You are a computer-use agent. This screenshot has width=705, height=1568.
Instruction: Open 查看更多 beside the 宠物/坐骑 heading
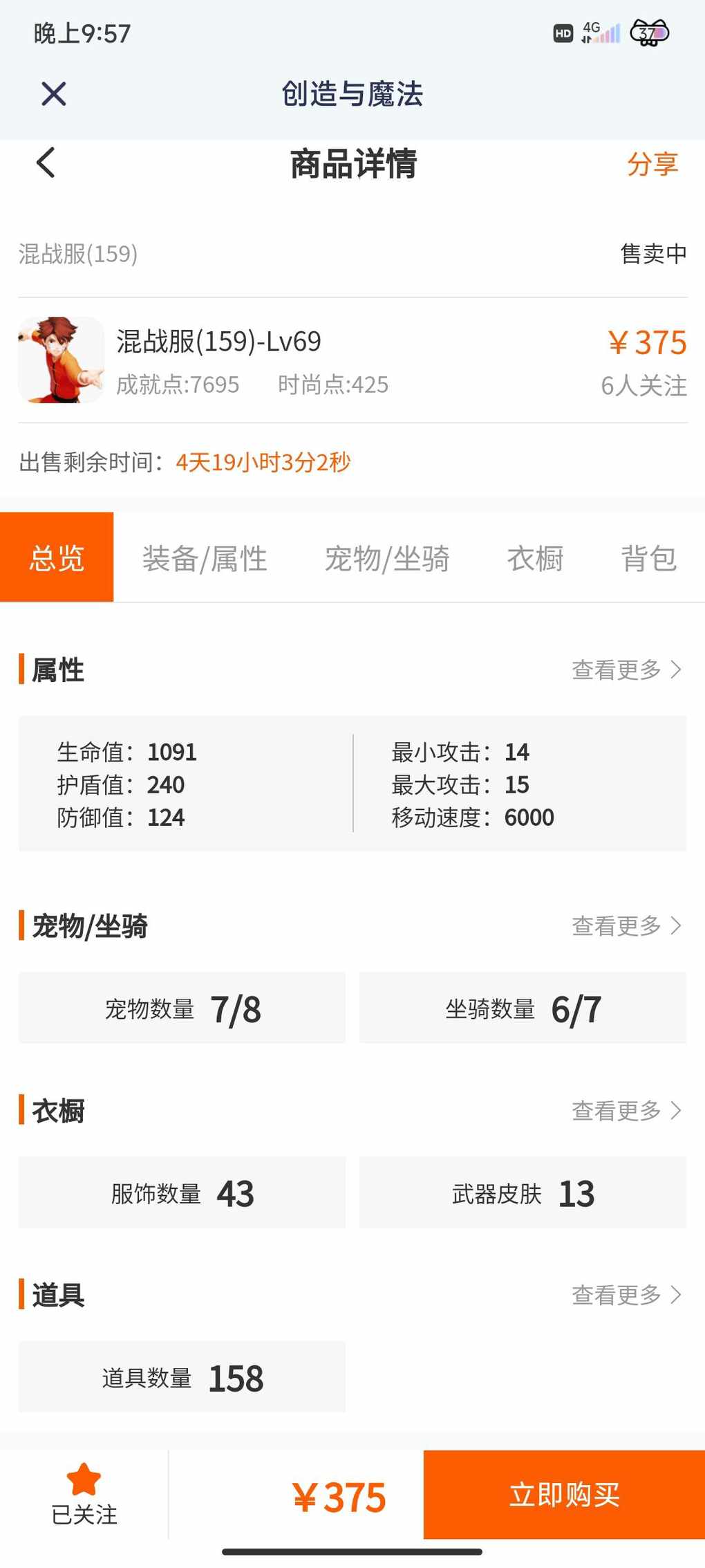(x=627, y=925)
